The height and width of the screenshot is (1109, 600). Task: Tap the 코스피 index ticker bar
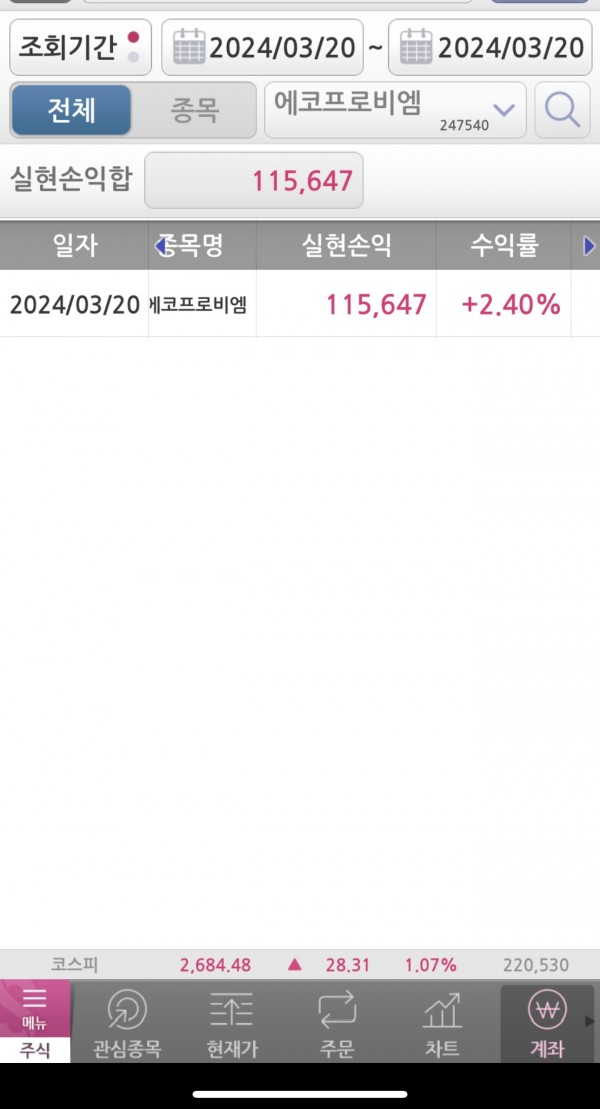(x=300, y=965)
